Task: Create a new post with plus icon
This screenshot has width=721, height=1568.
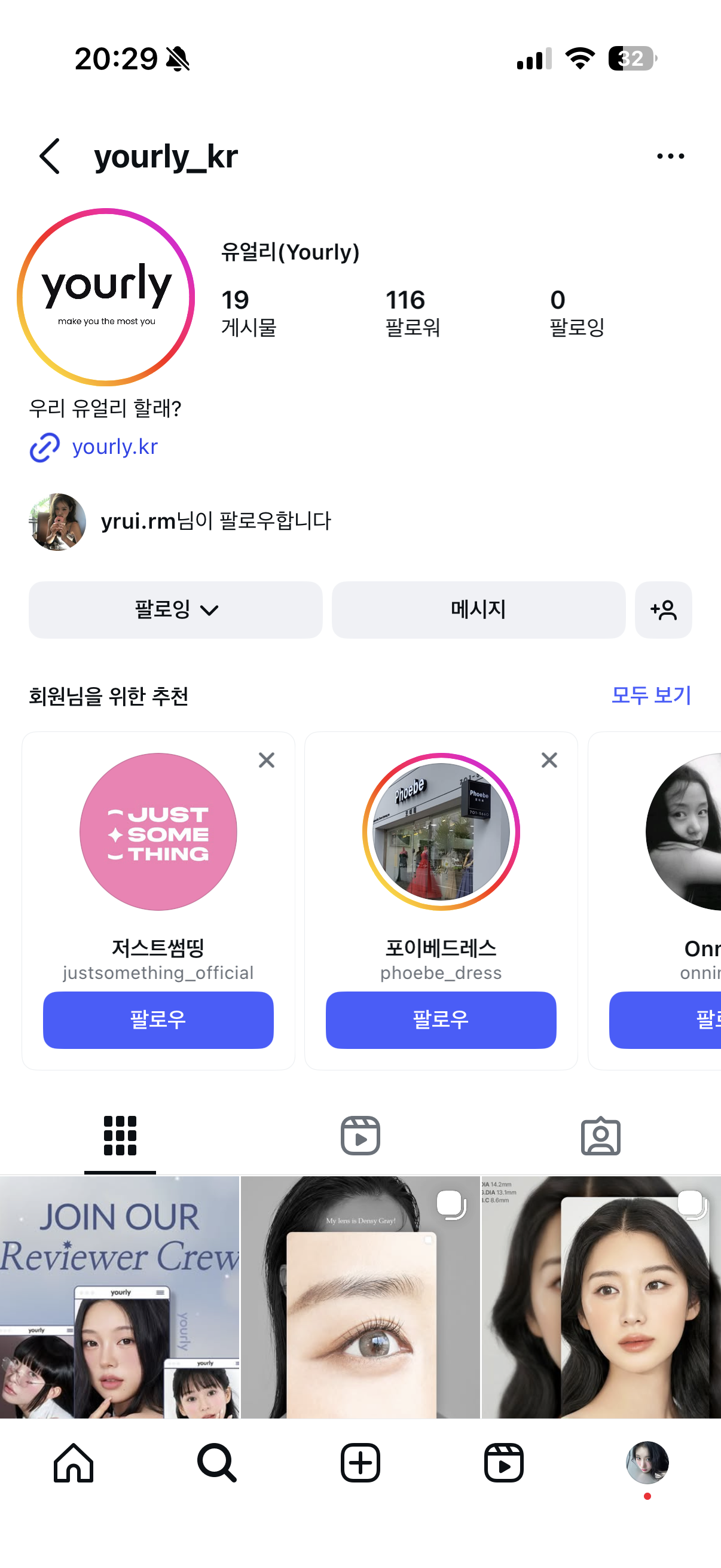Action: click(360, 1463)
